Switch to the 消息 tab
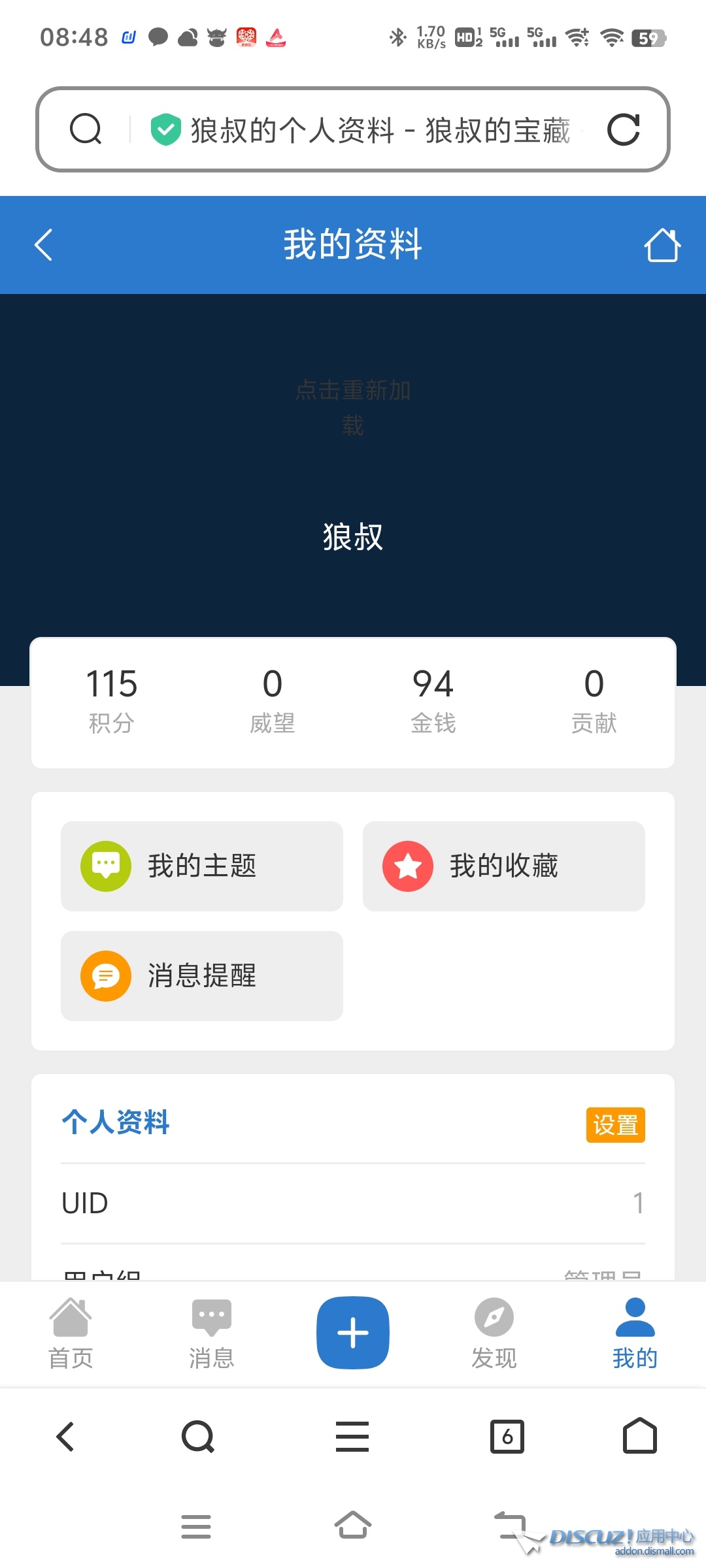Viewport: 706px width, 1568px height. (211, 1333)
